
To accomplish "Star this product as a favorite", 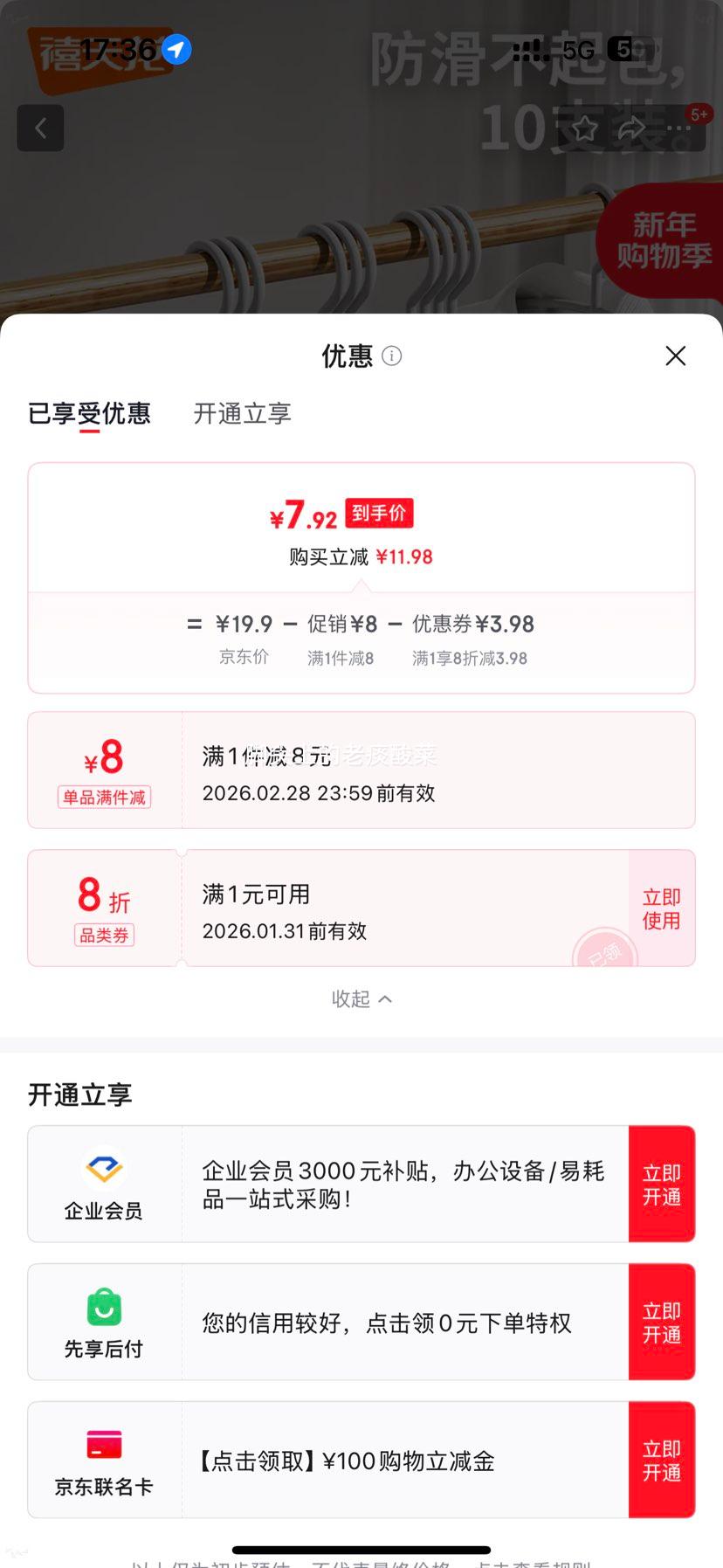I will point(586,129).
